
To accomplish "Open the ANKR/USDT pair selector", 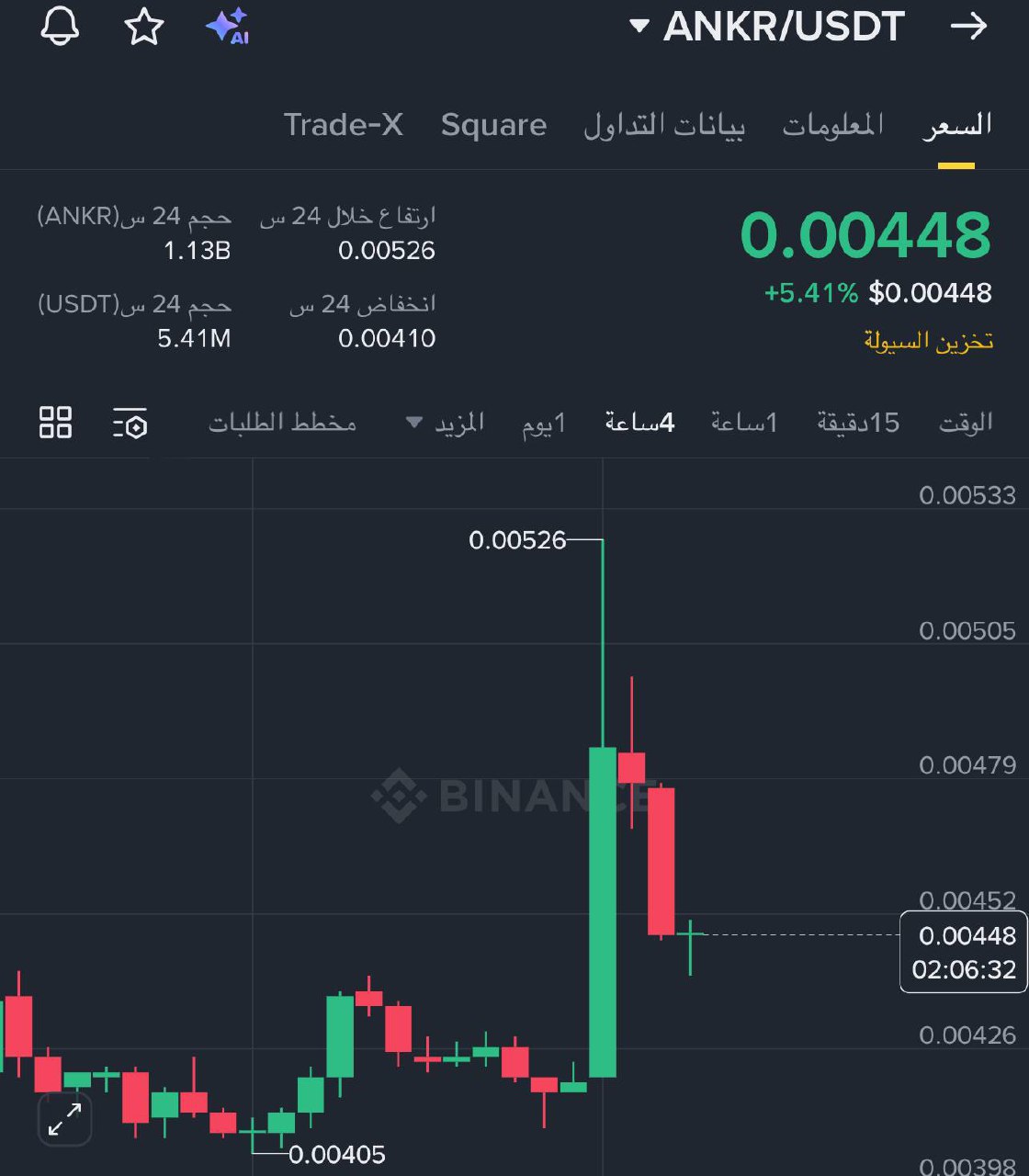I will click(767, 26).
